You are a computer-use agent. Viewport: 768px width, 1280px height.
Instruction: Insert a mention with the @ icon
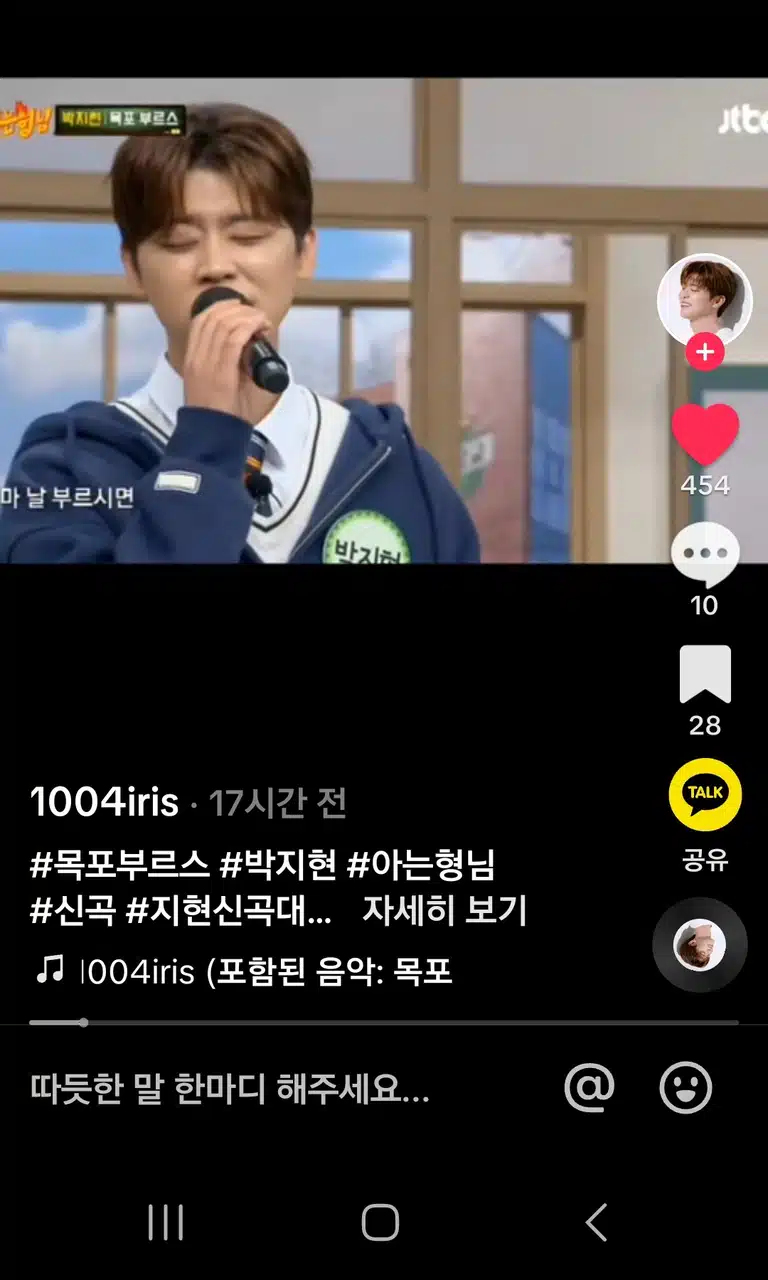pos(589,1087)
